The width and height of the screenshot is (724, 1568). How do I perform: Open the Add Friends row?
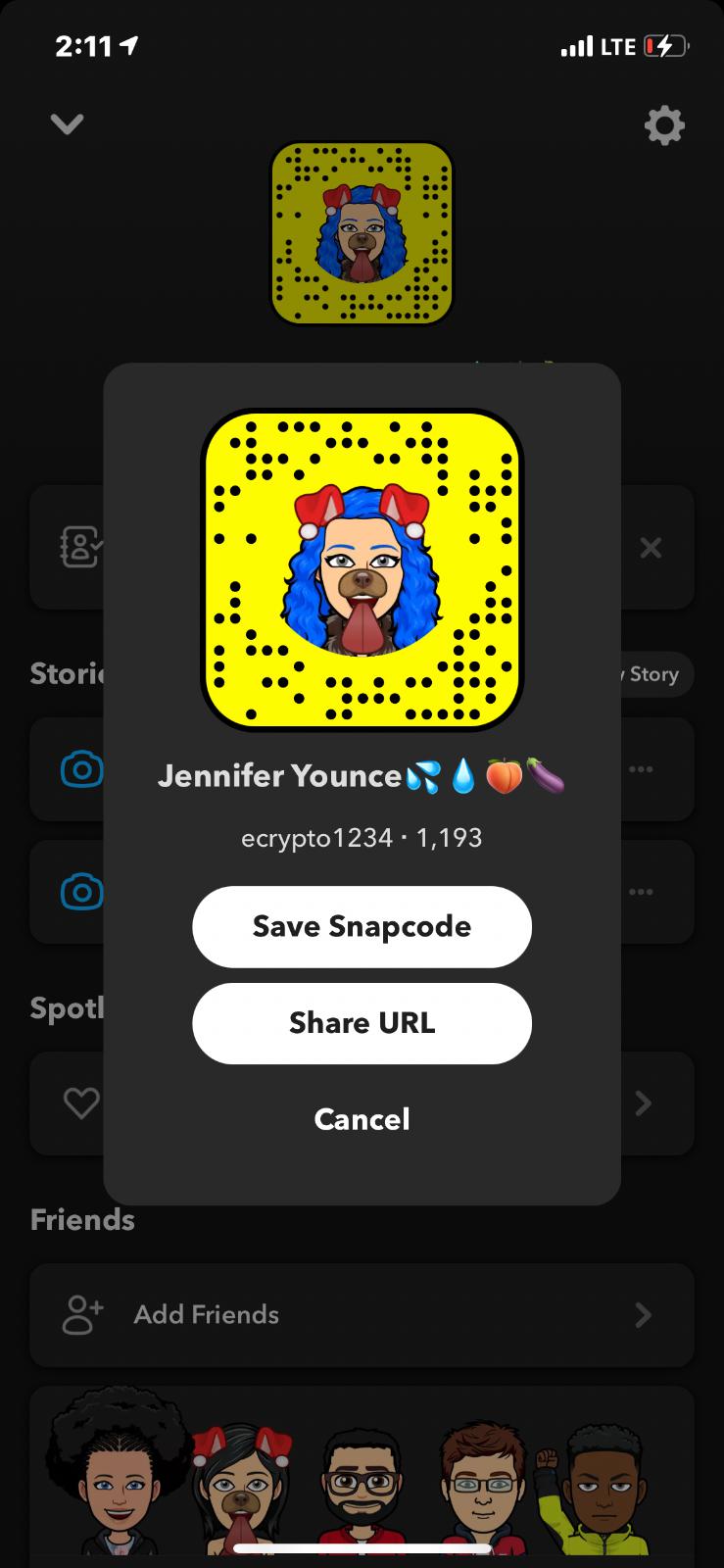[362, 1314]
